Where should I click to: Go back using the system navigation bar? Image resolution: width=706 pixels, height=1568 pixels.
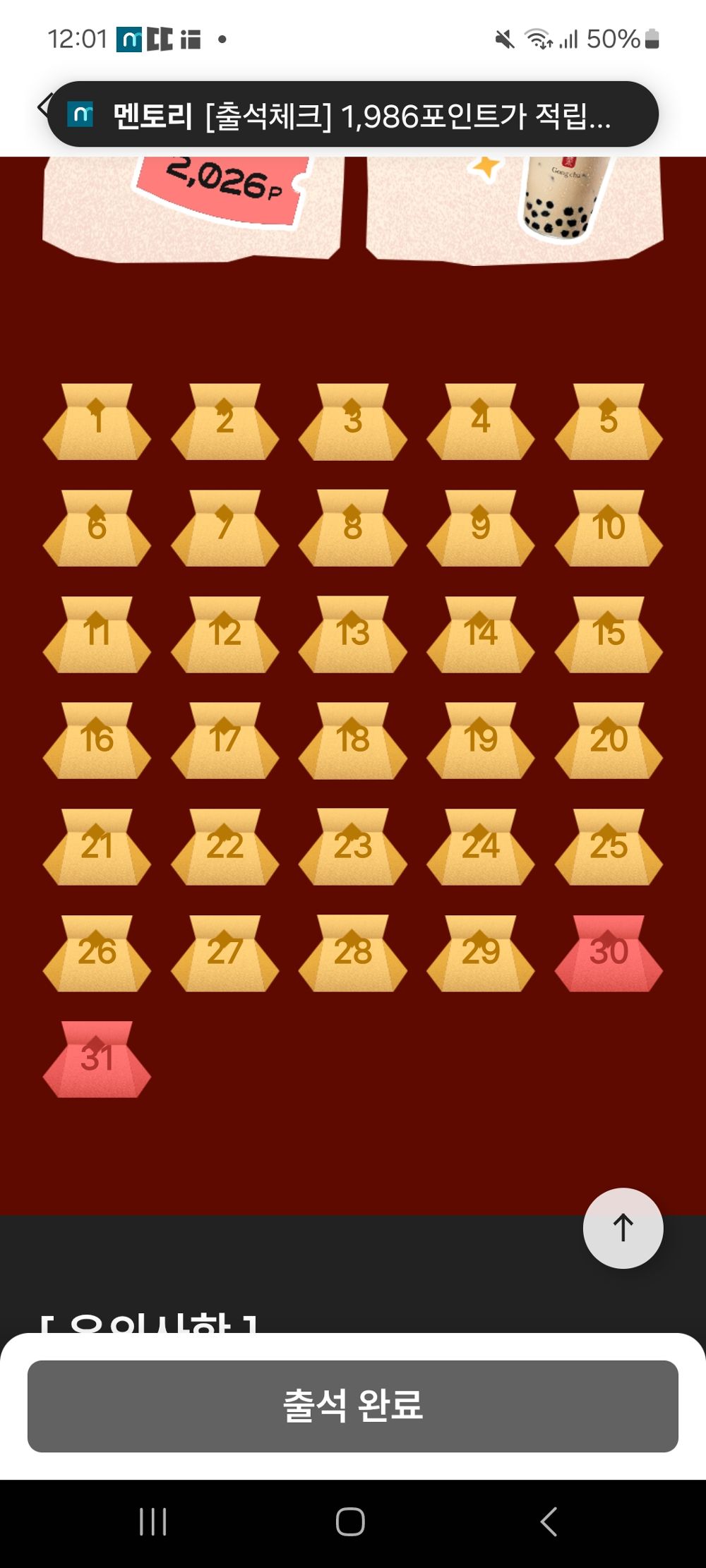549,1521
